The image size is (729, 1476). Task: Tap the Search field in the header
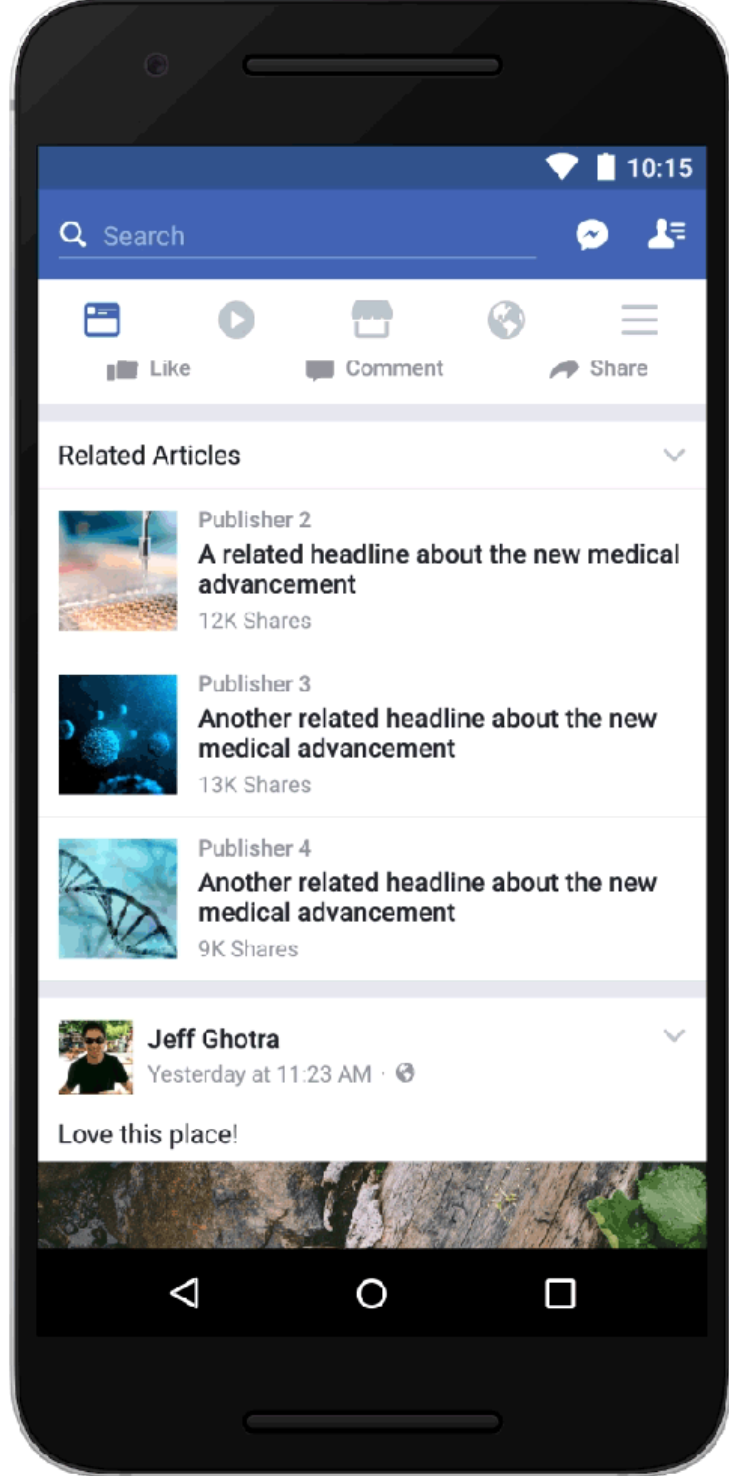[300, 236]
